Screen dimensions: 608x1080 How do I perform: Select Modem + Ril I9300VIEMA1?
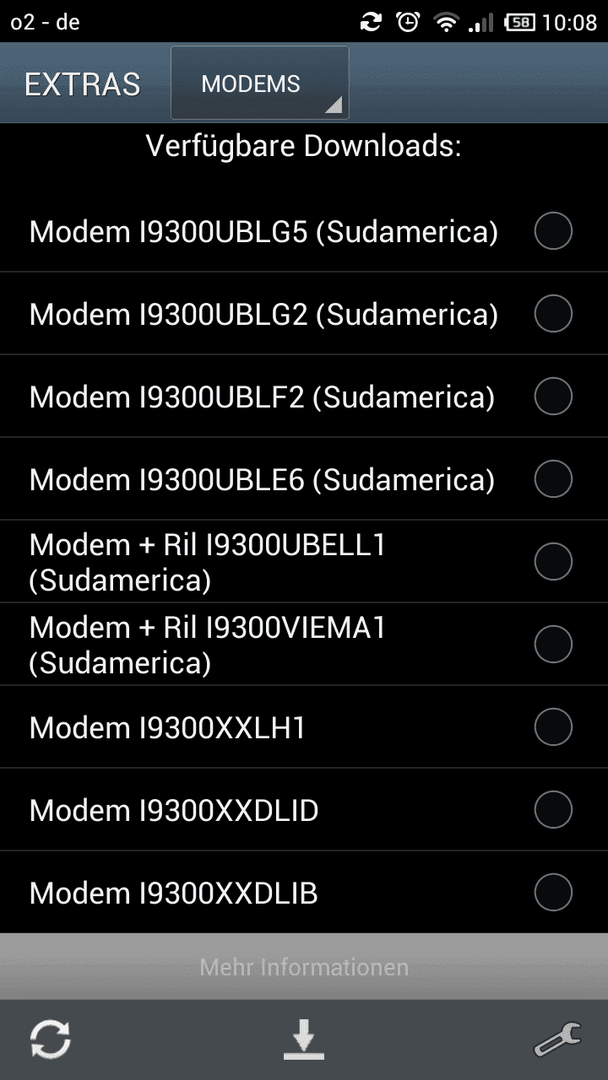coord(304,645)
